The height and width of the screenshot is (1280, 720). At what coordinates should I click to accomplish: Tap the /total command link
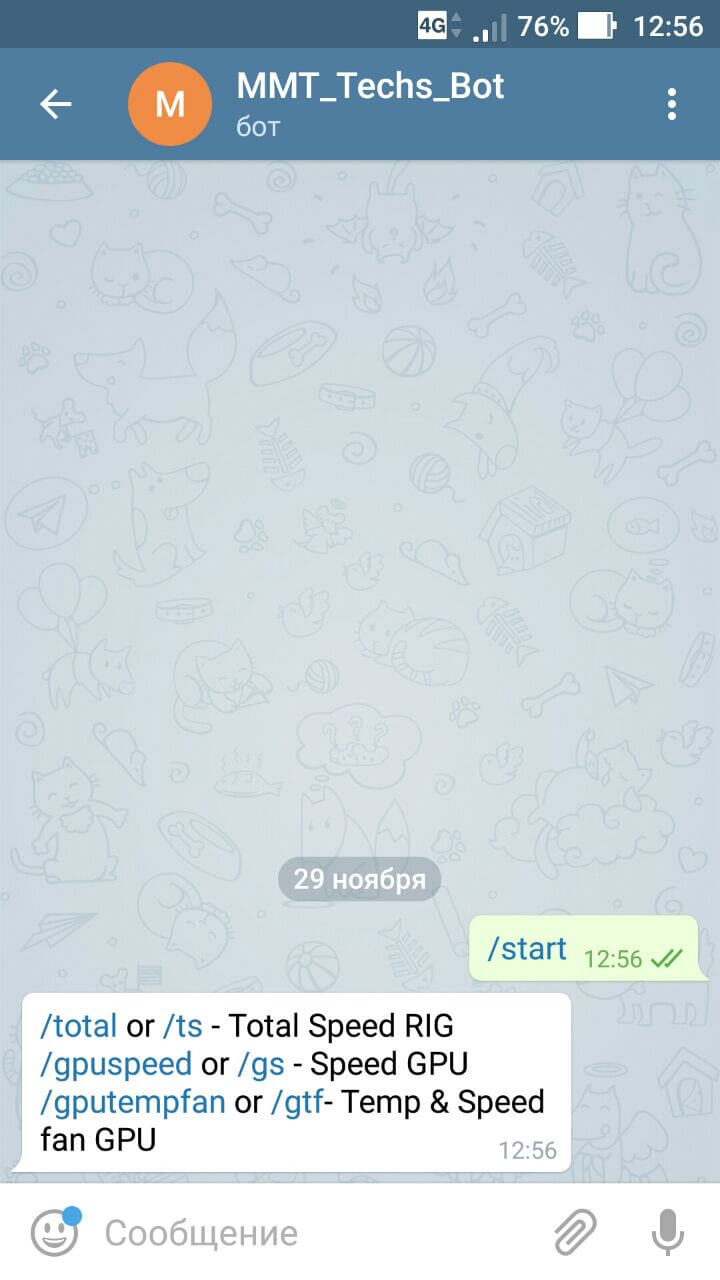[79, 1025]
